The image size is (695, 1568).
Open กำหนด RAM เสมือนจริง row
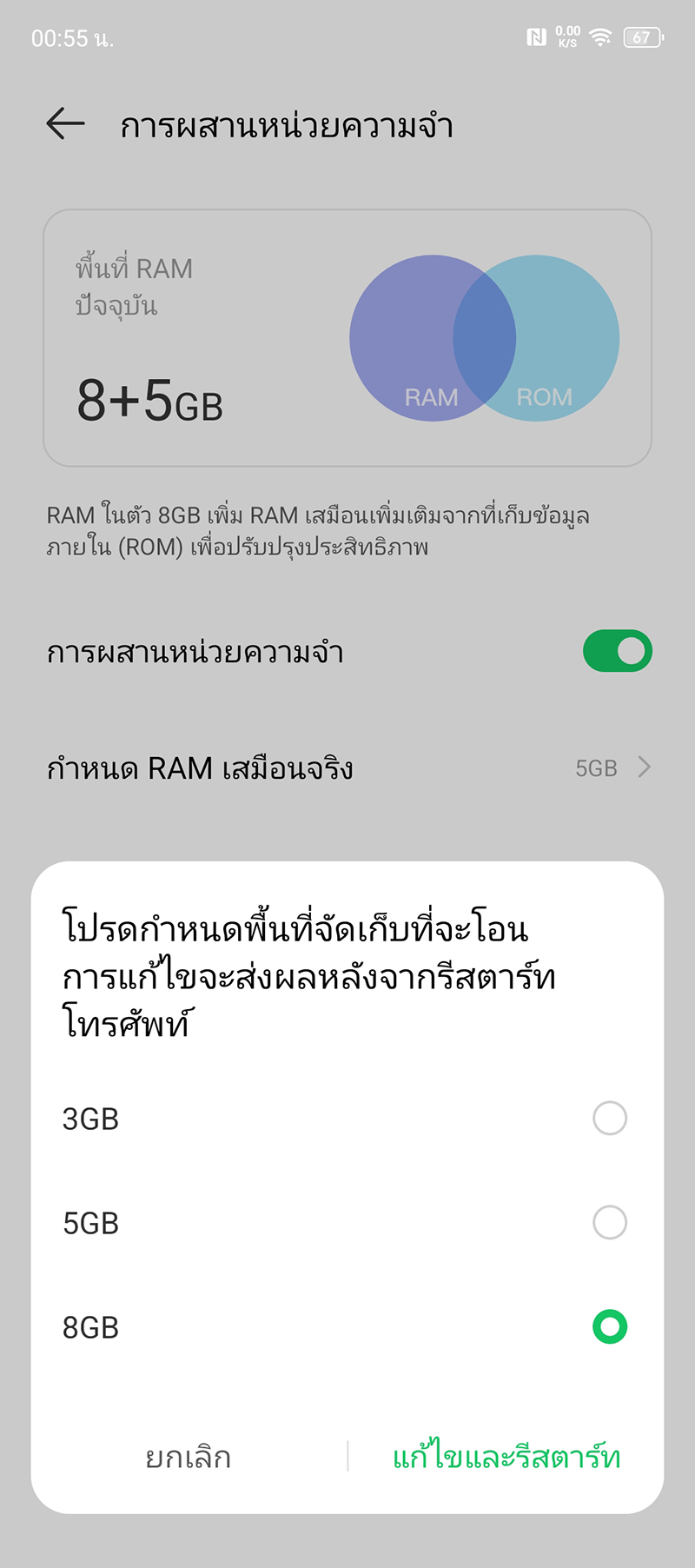[347, 768]
